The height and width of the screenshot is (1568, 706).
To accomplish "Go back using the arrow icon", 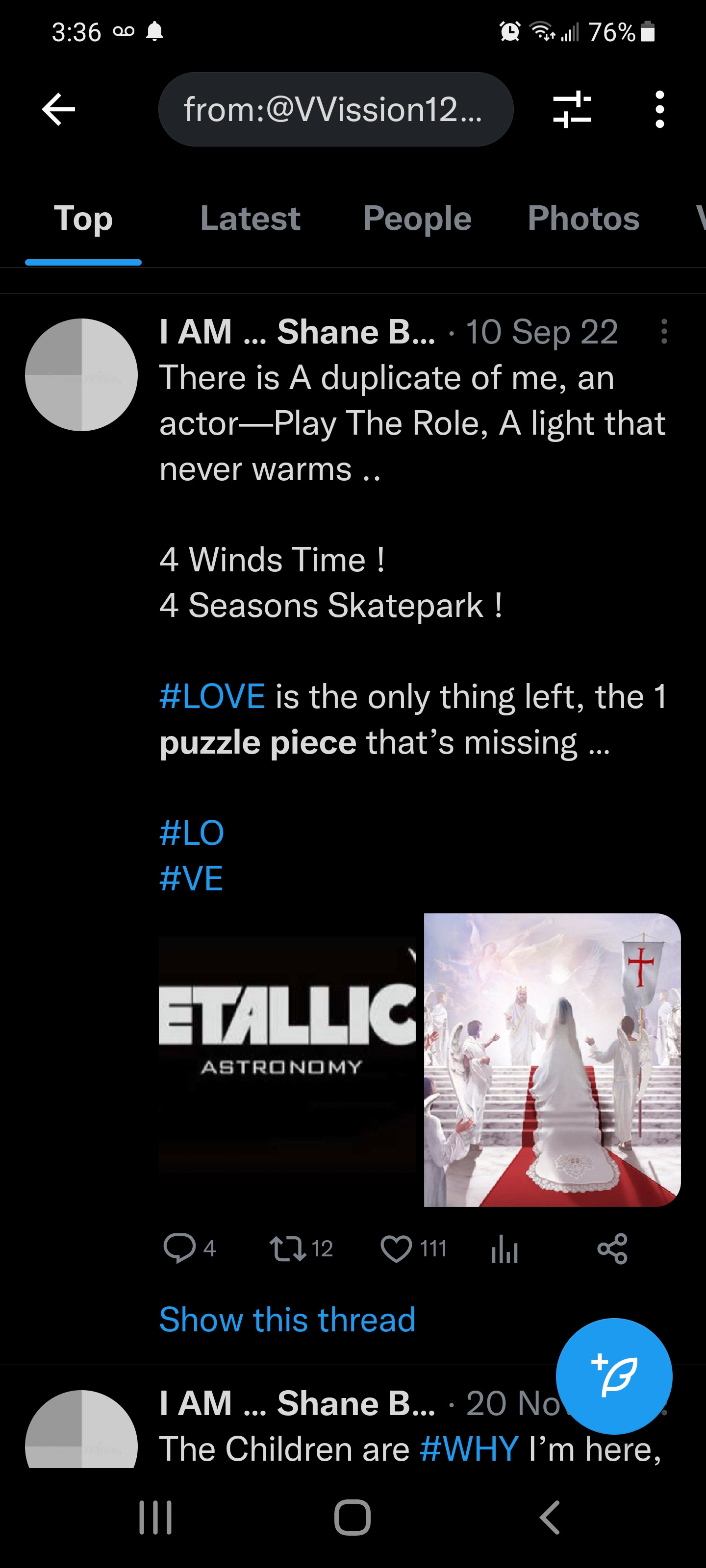I will pyautogui.click(x=58, y=110).
